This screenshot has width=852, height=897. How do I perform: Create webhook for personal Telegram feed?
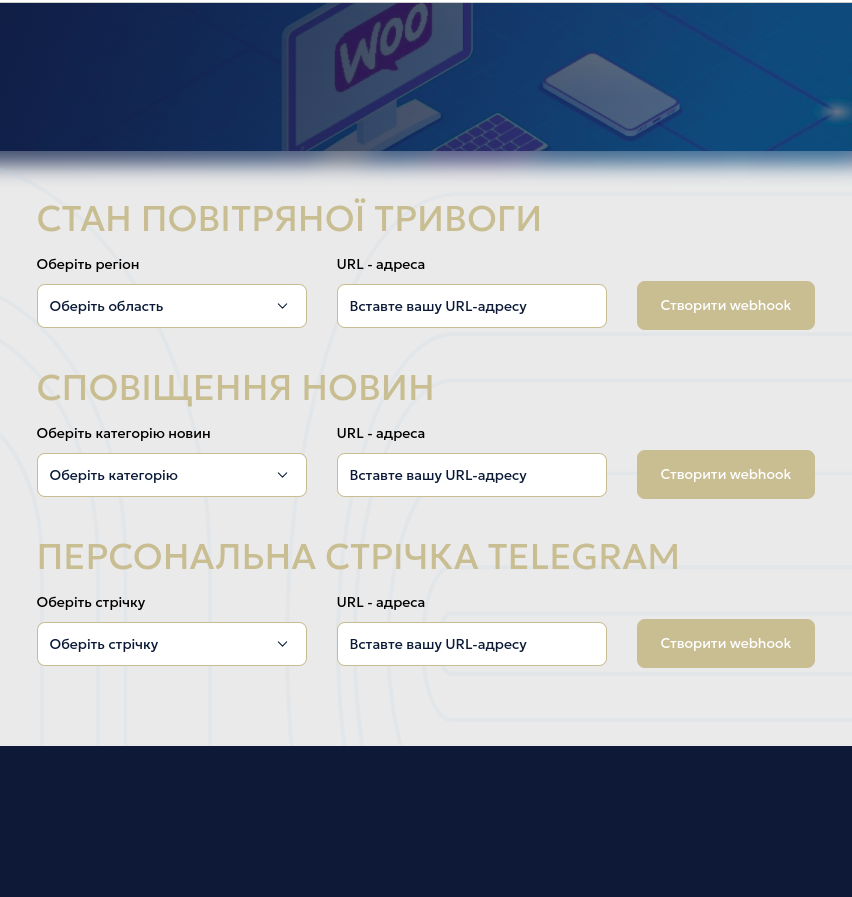click(725, 643)
